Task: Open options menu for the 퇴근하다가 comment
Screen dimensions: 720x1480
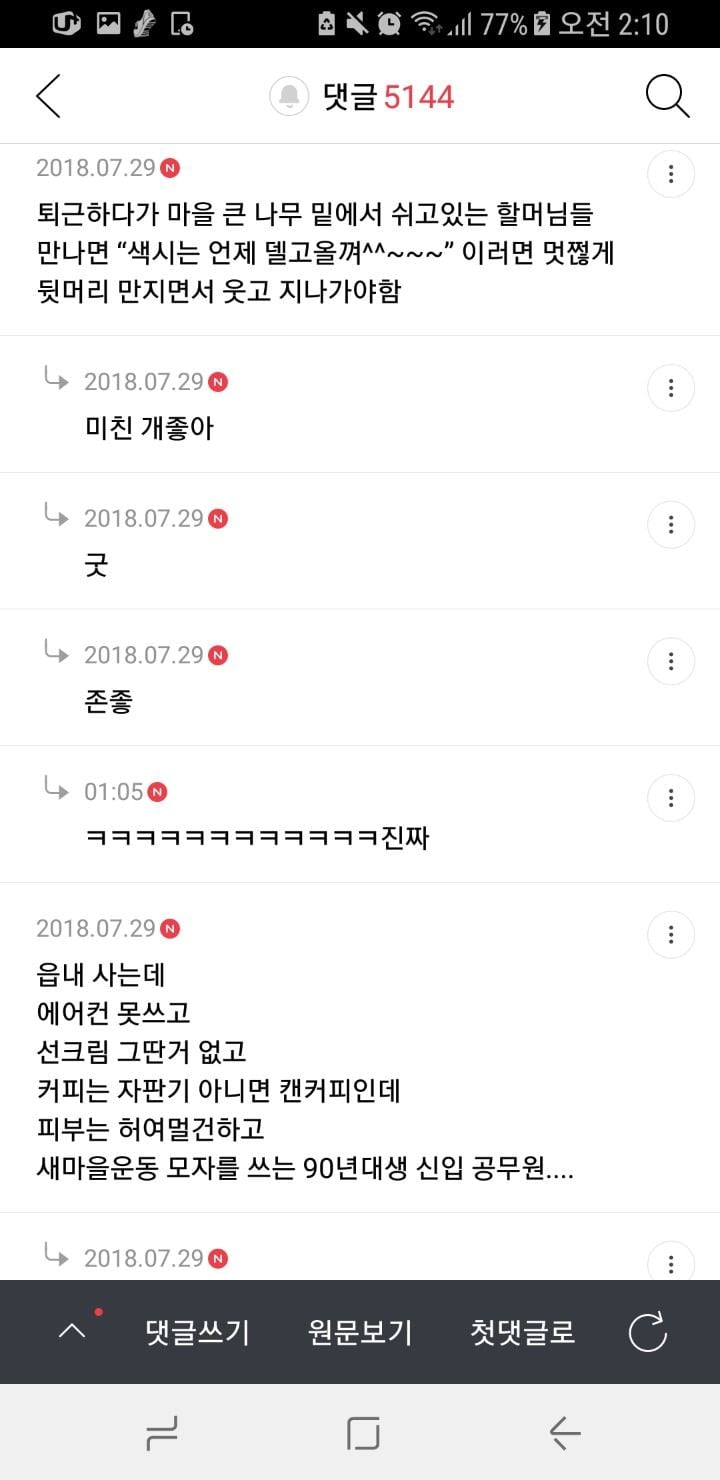Action: click(671, 176)
